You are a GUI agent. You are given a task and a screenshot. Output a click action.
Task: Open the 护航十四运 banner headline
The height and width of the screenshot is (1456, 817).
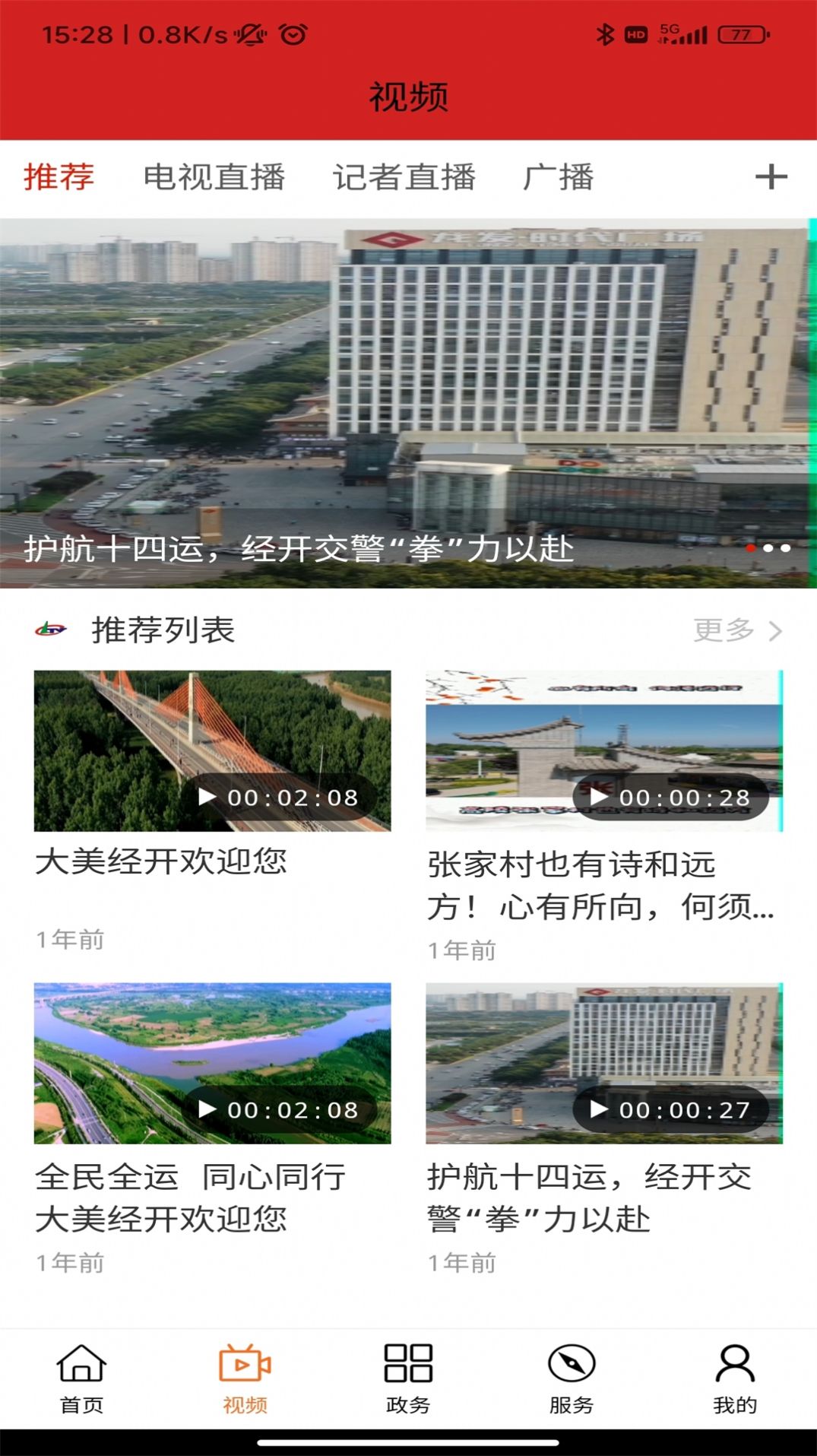[296, 549]
